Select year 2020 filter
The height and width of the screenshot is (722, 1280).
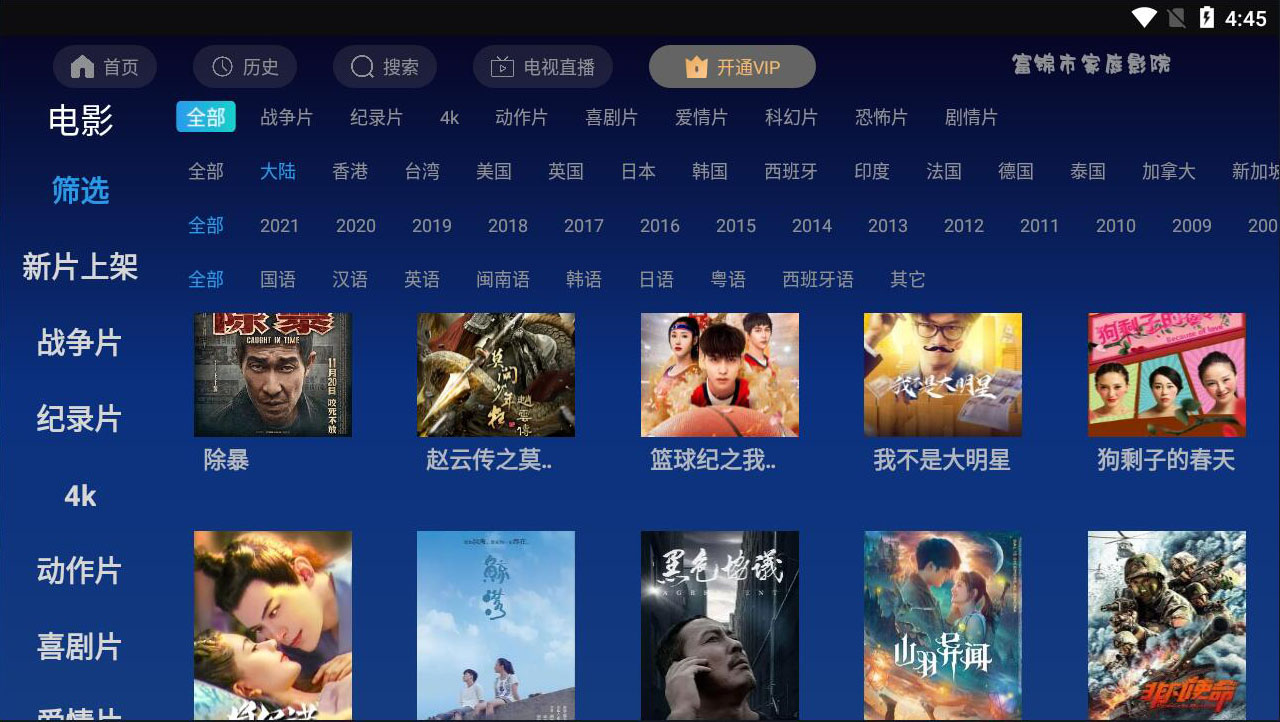pyautogui.click(x=355, y=226)
